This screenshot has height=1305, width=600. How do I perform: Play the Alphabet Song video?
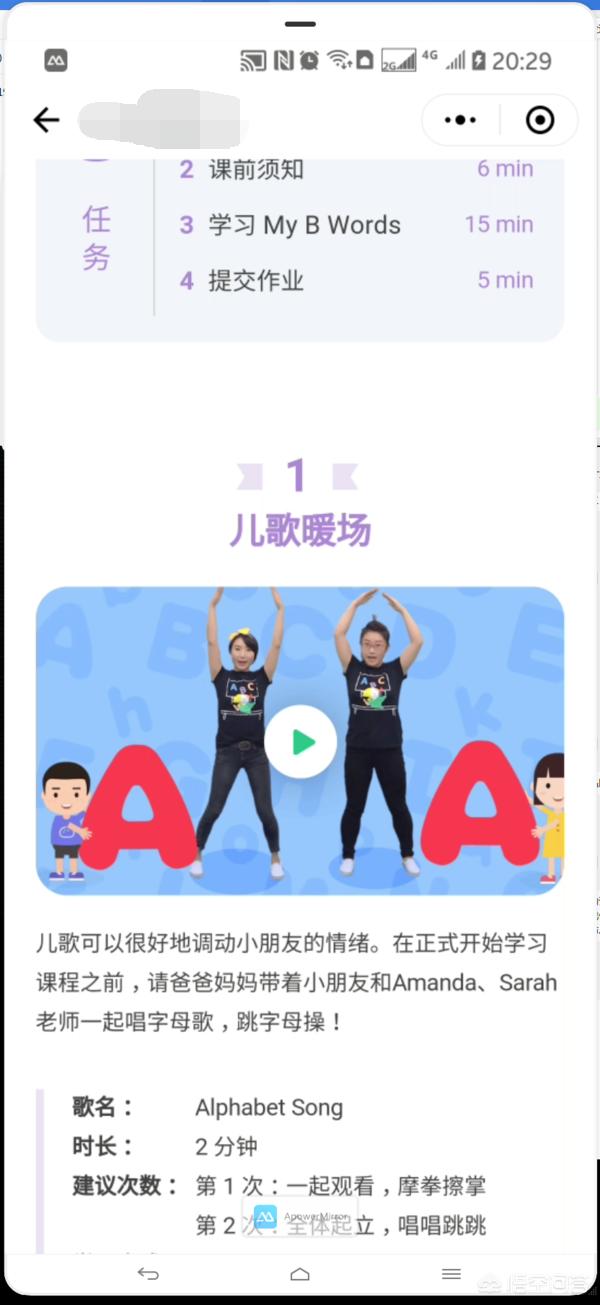point(300,742)
